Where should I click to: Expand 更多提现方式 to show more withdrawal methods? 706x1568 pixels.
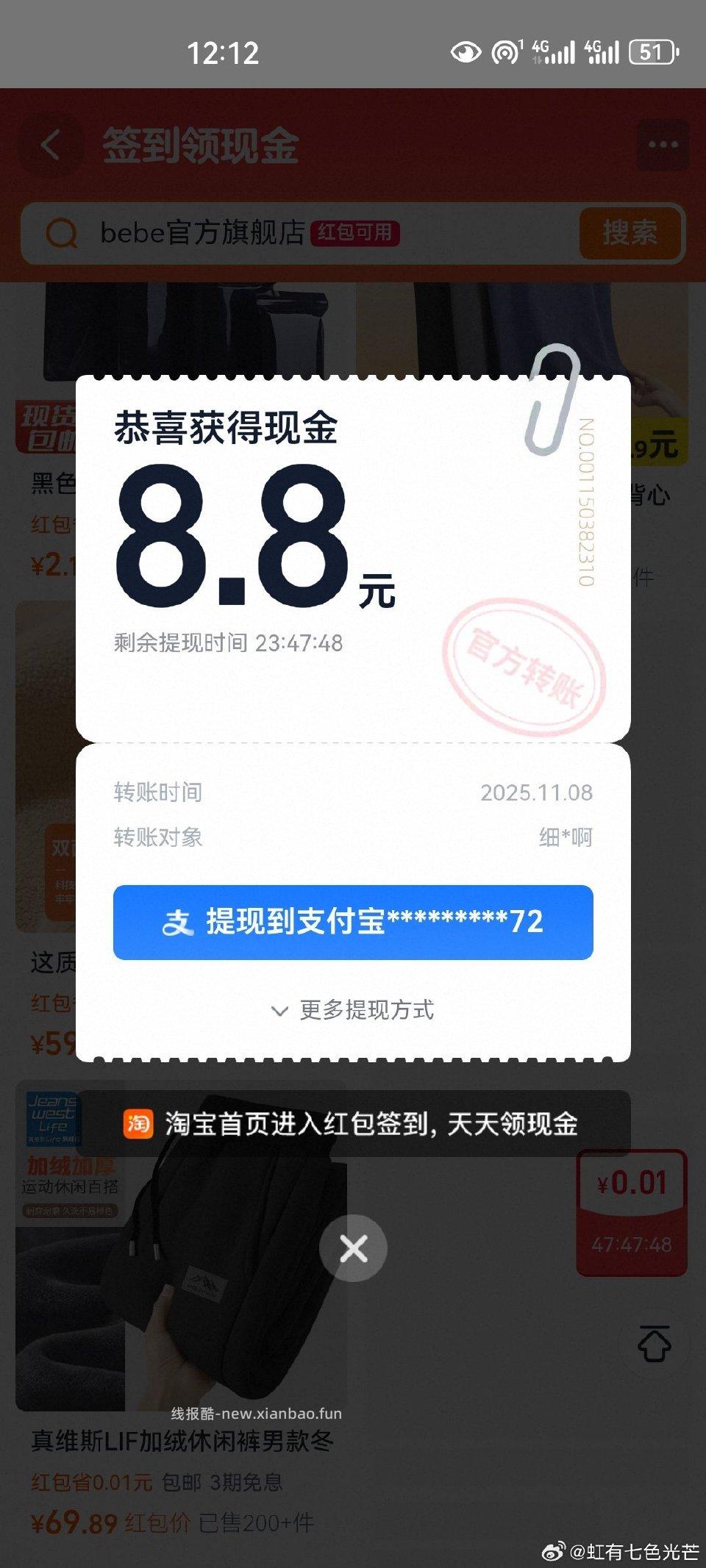point(364,1010)
